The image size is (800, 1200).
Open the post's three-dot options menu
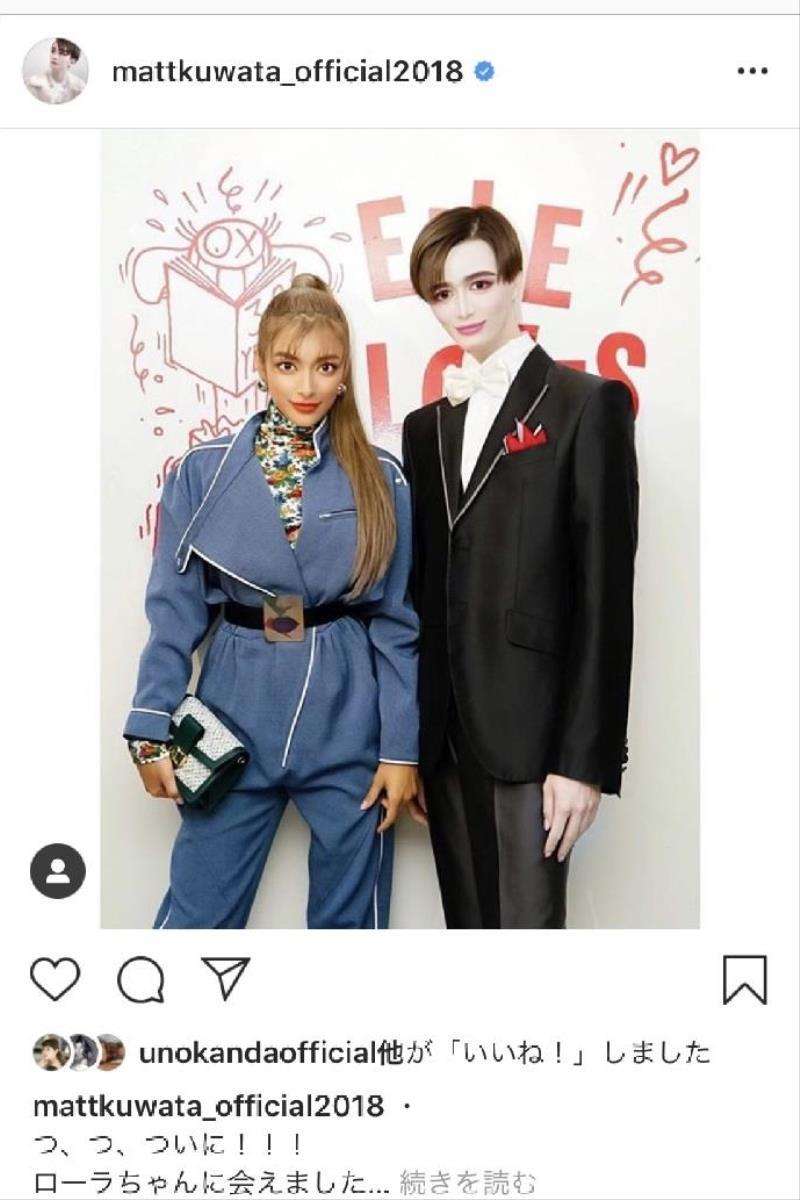[x=750, y=72]
